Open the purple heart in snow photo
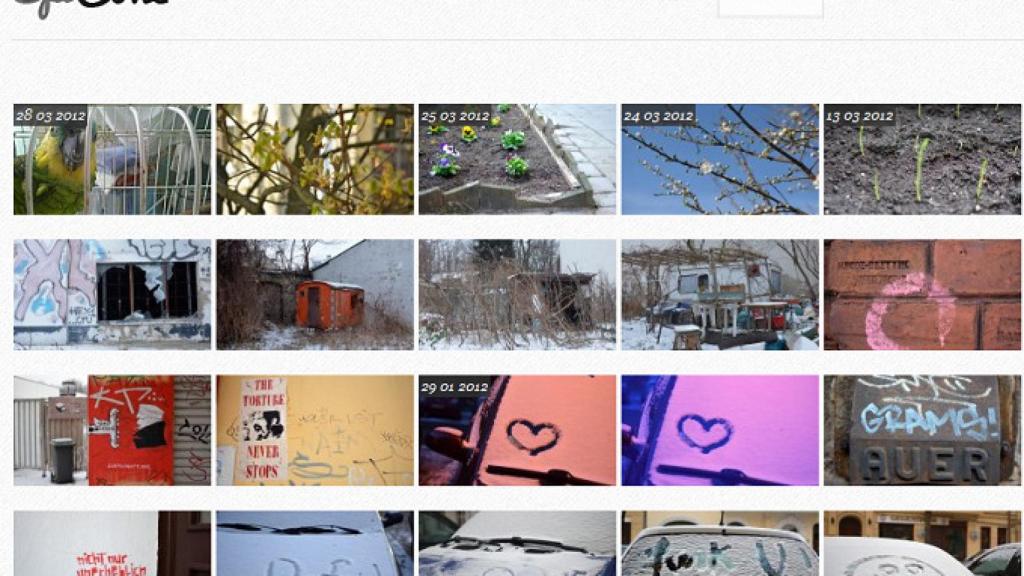 pyautogui.click(x=720, y=430)
